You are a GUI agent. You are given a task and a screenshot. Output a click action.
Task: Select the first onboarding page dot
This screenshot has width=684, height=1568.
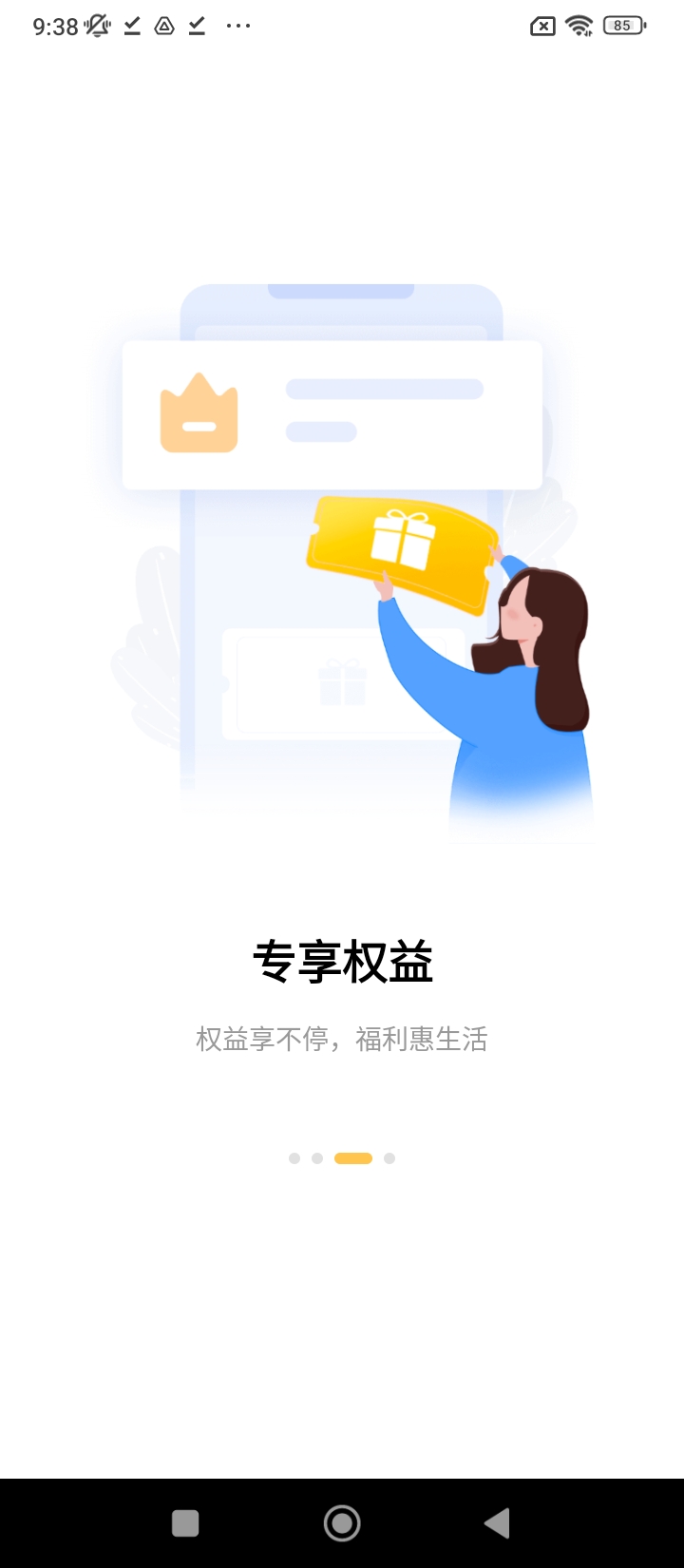(x=294, y=1158)
